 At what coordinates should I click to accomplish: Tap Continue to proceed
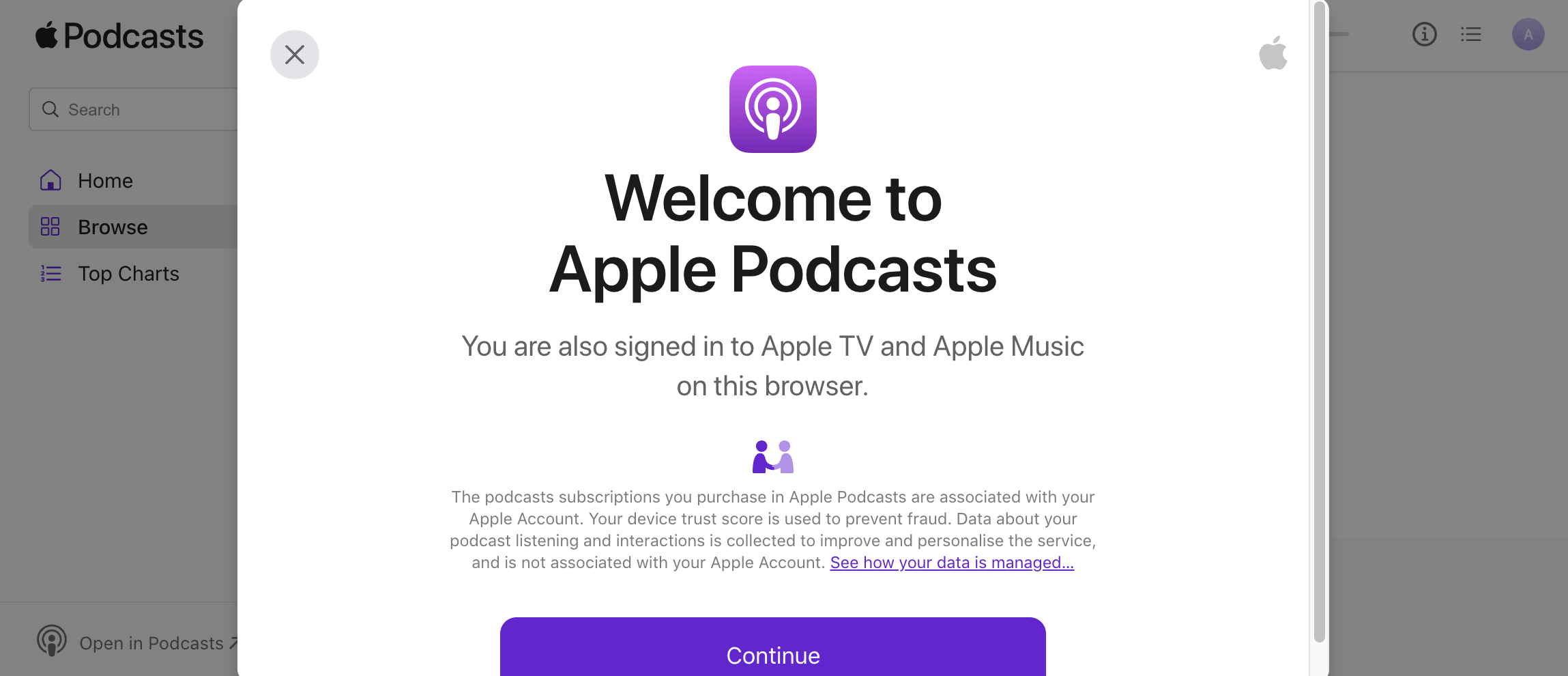click(x=772, y=653)
